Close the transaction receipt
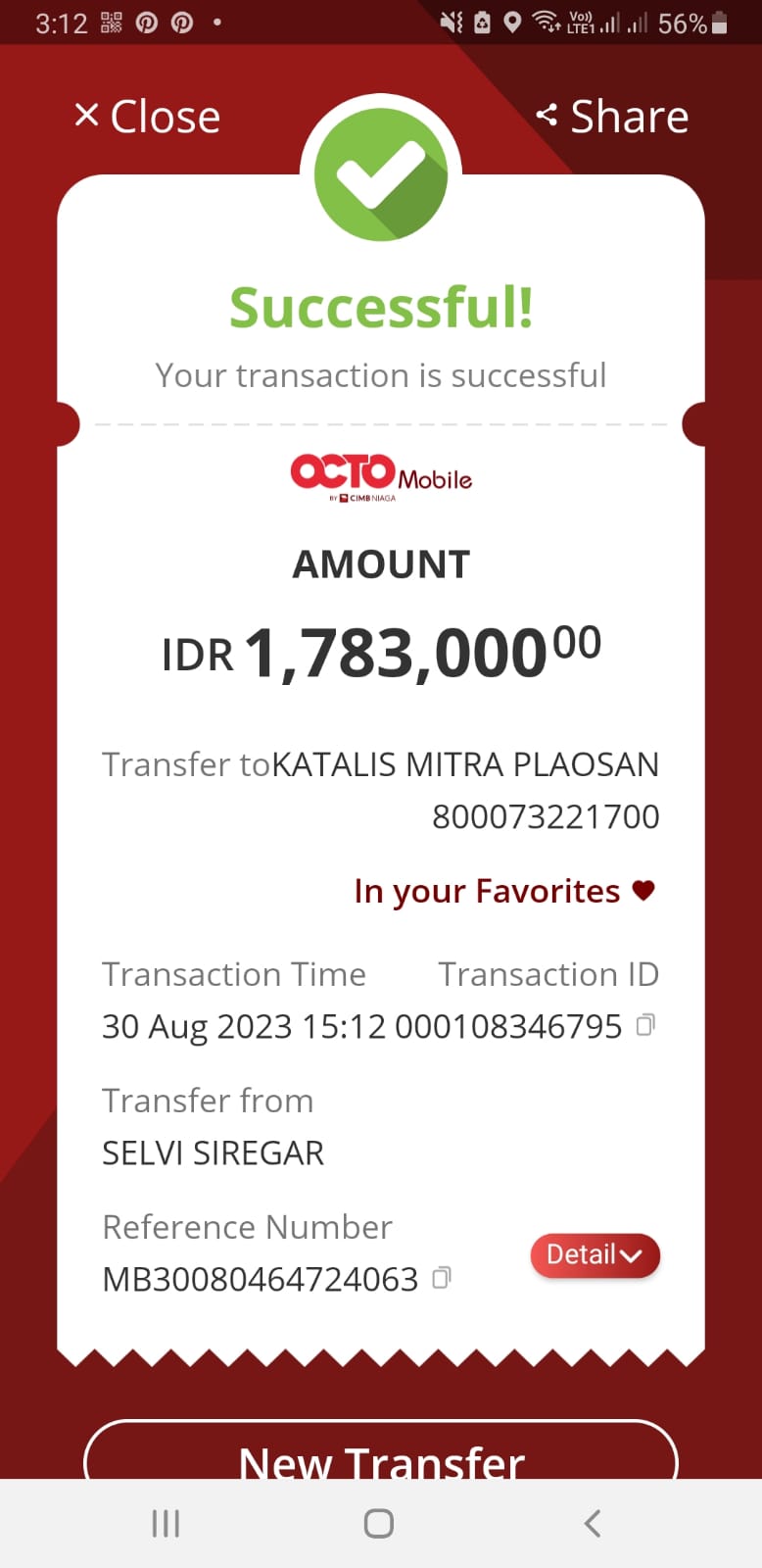The image size is (762, 1568). pyautogui.click(x=147, y=117)
